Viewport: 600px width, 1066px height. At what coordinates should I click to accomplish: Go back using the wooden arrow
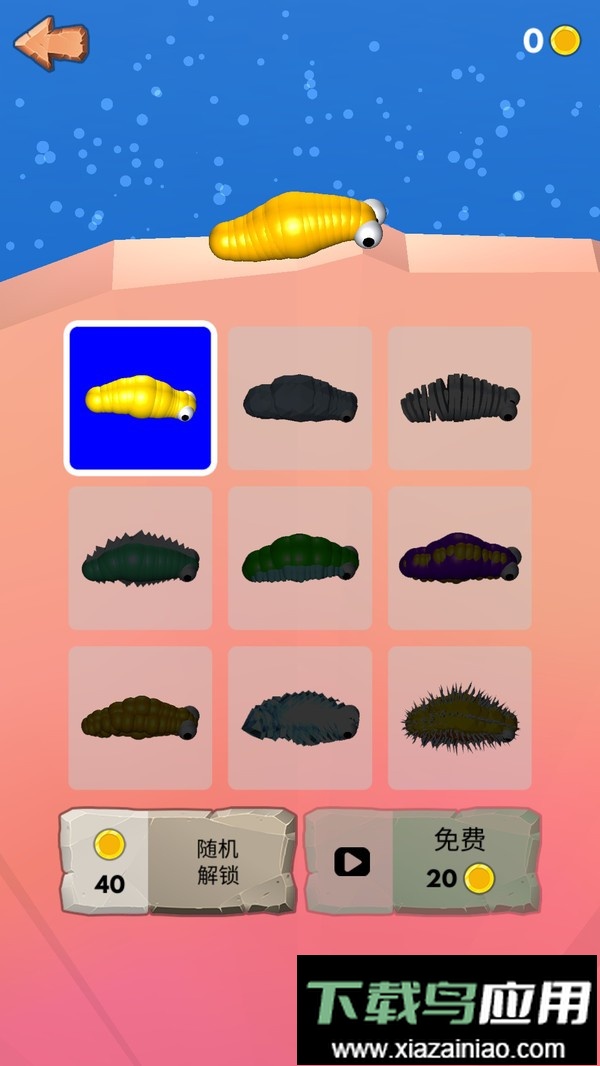coord(50,43)
